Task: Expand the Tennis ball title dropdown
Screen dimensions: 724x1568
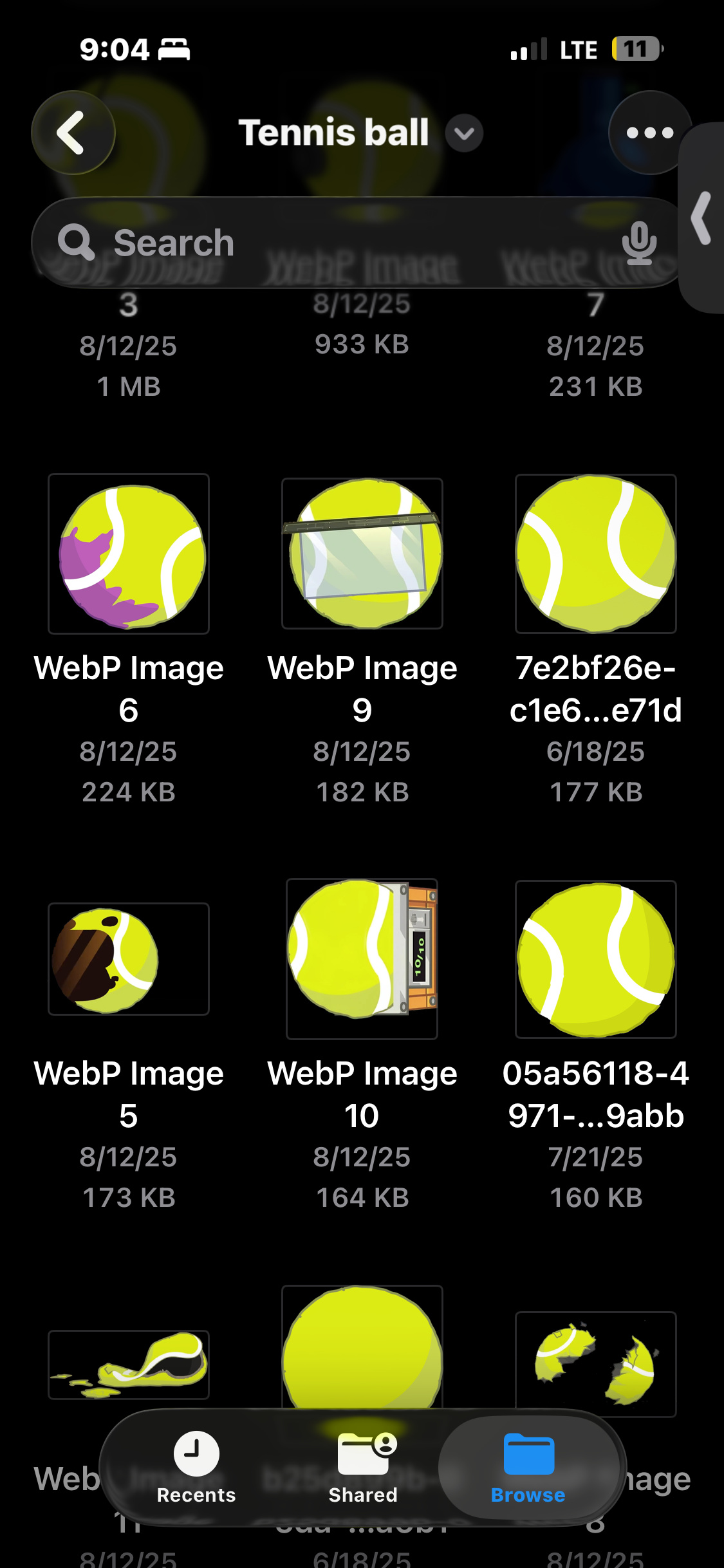Action: point(465,133)
